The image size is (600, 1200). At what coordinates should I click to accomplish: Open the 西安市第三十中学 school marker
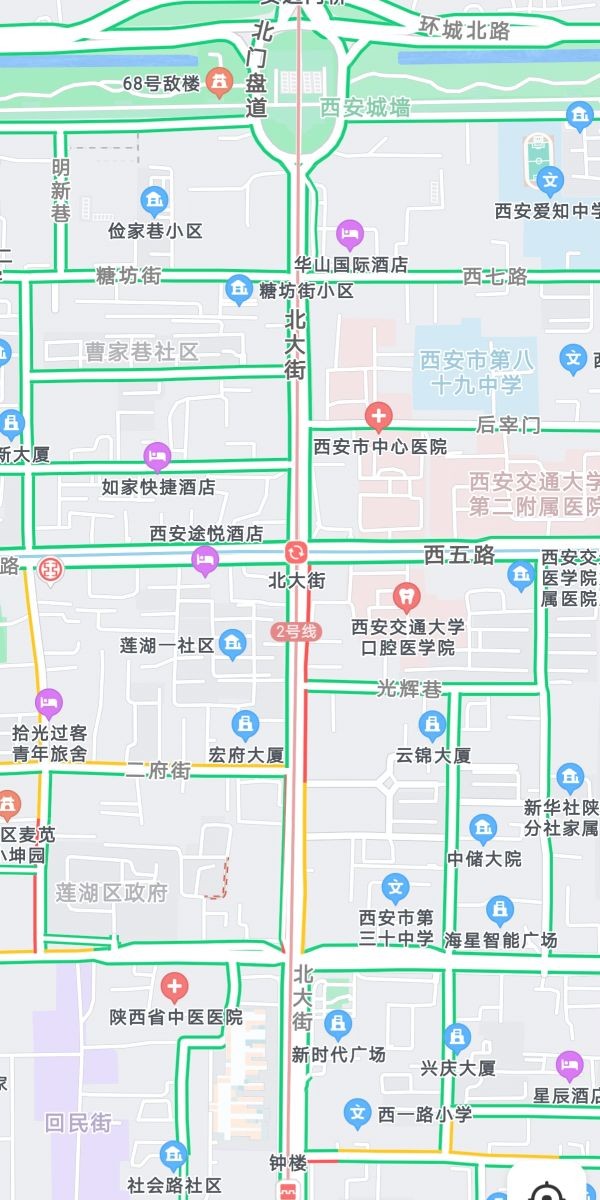click(x=396, y=888)
